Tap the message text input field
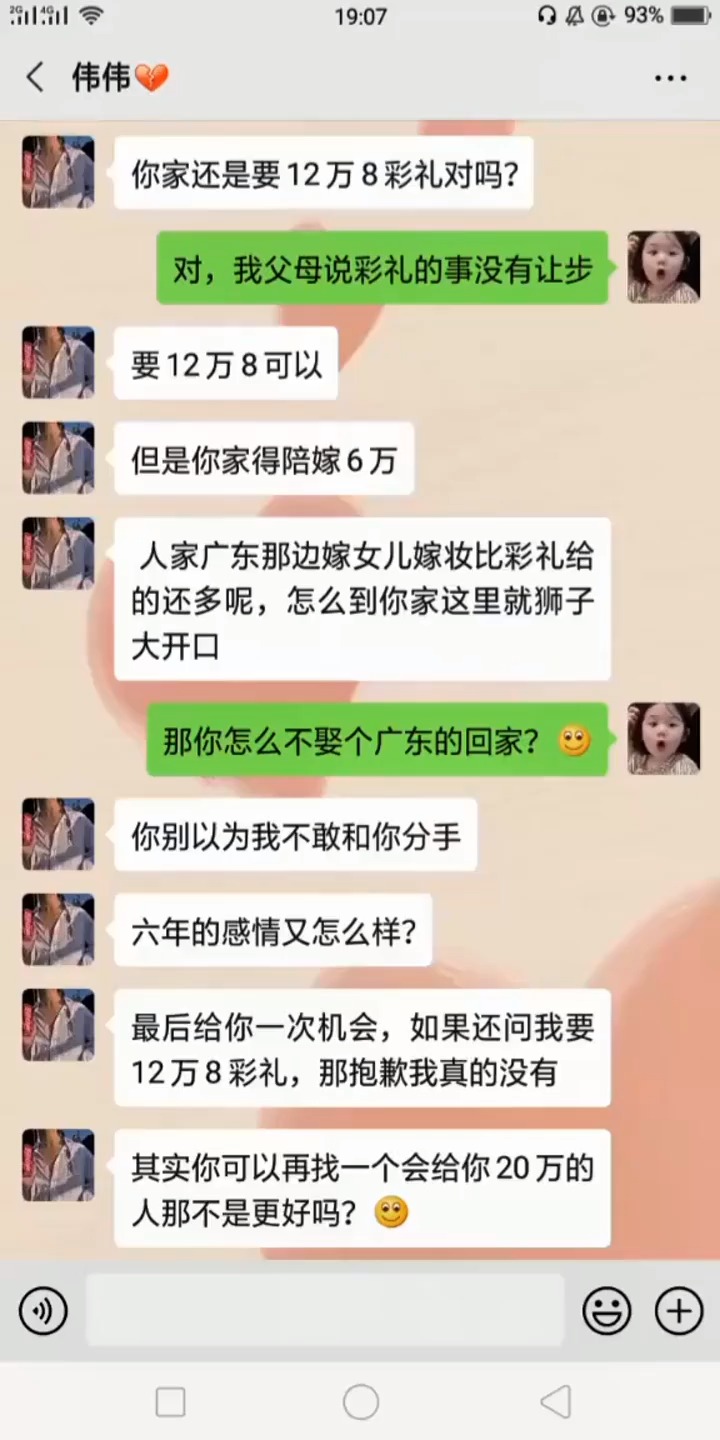 [x=325, y=1310]
